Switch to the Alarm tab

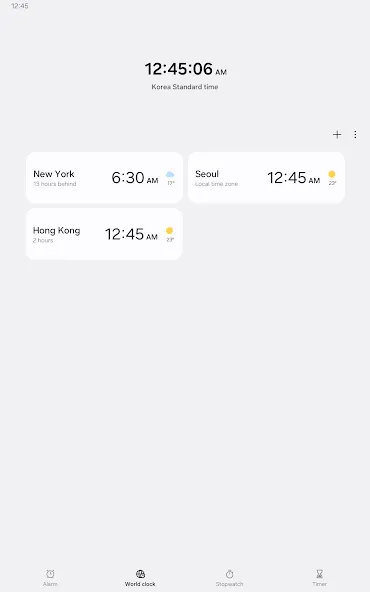click(50, 578)
